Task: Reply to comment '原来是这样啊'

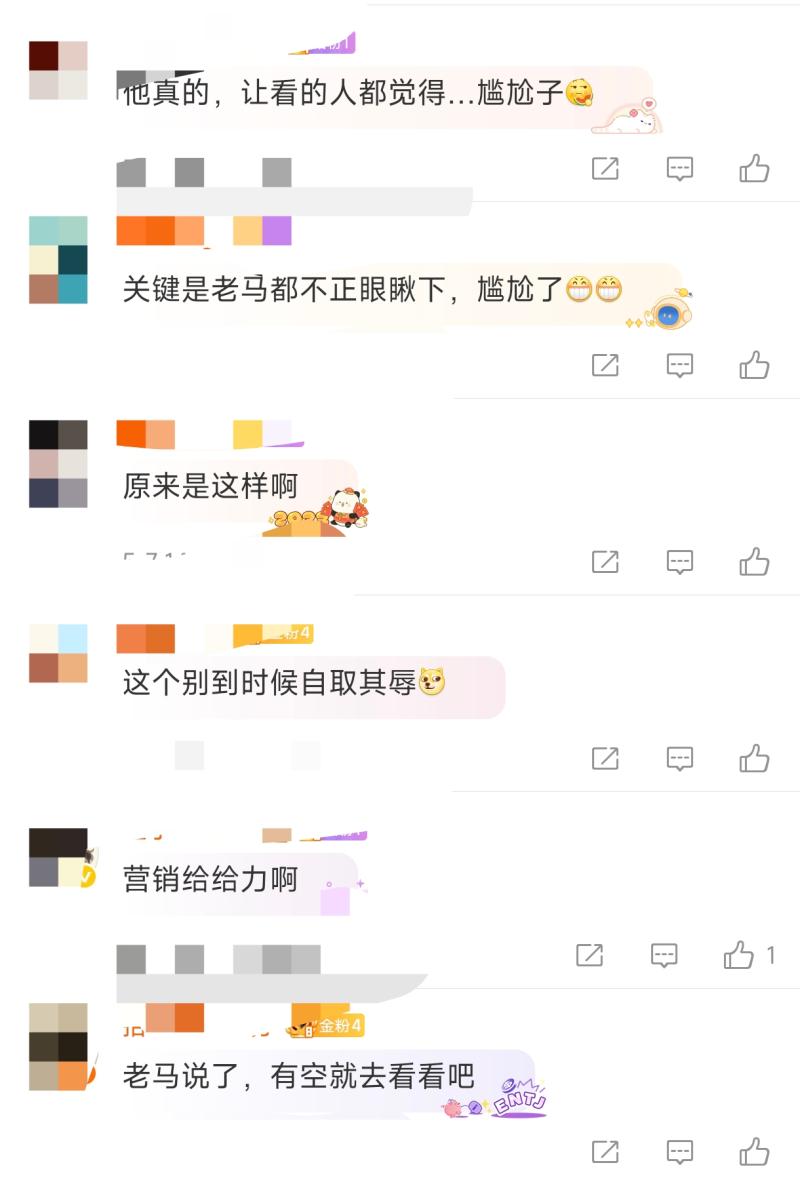Action: (x=680, y=562)
